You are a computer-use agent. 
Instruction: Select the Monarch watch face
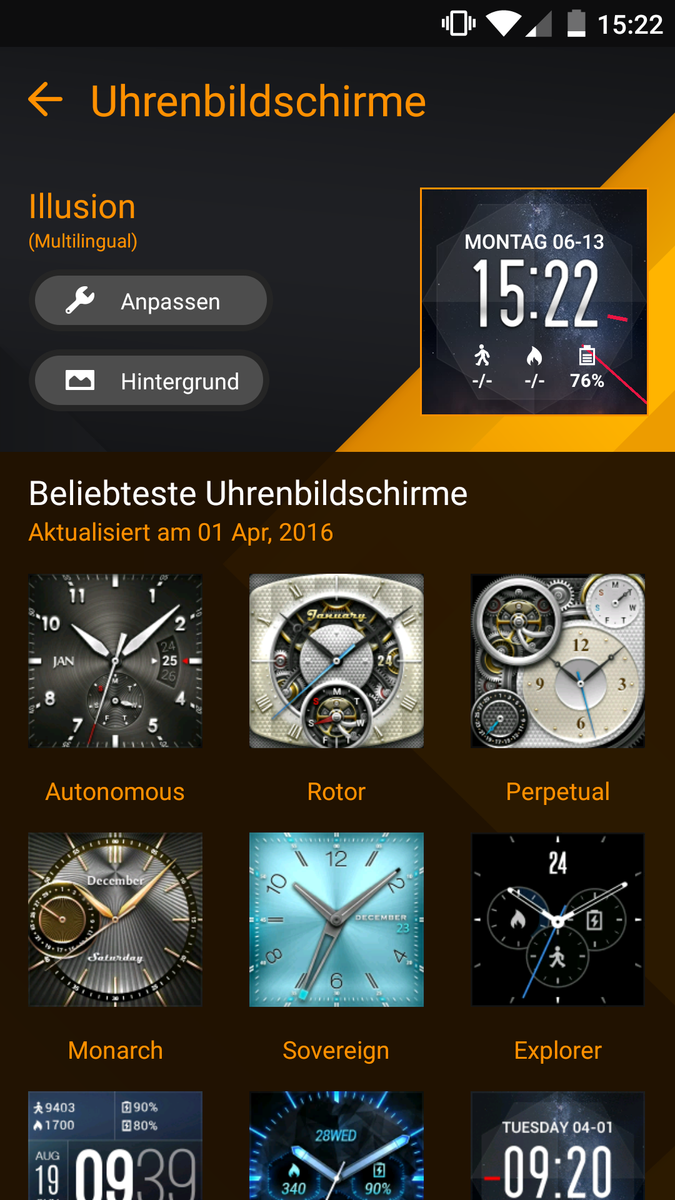[115, 920]
